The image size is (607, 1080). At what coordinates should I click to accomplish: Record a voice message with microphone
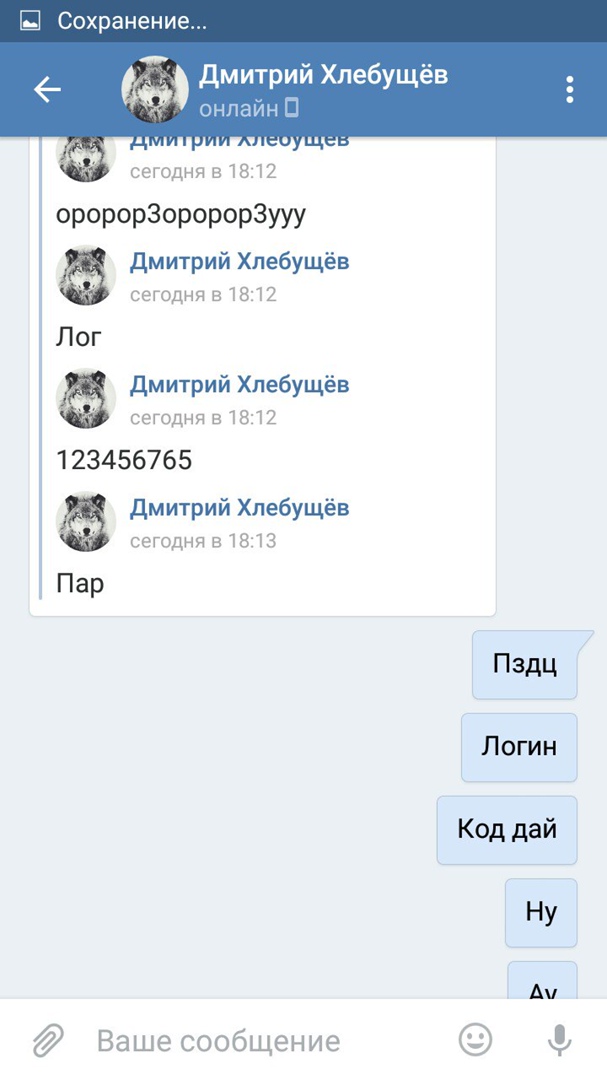pyautogui.click(x=560, y=1040)
